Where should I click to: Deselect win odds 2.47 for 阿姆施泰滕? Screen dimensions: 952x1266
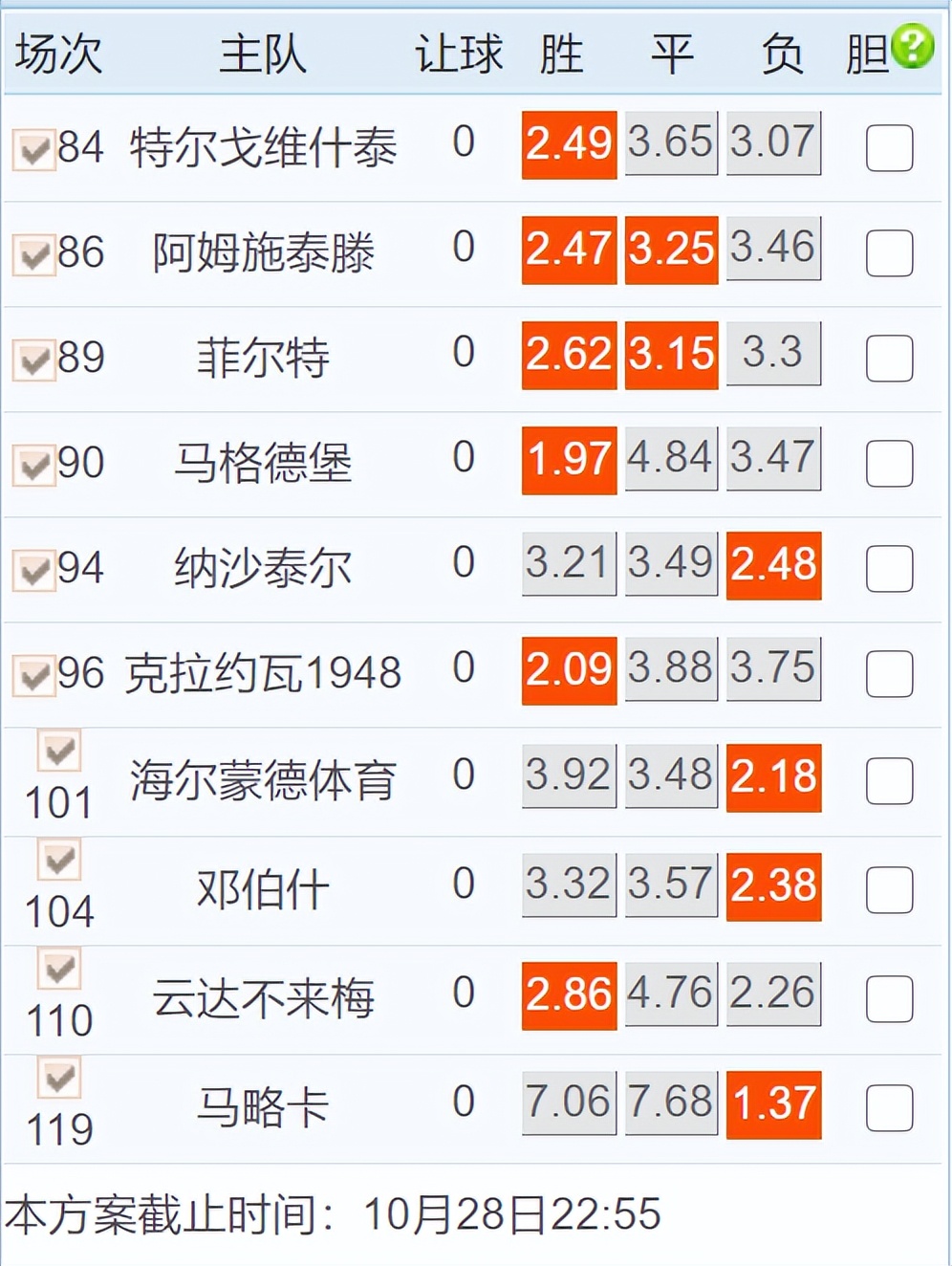click(569, 250)
